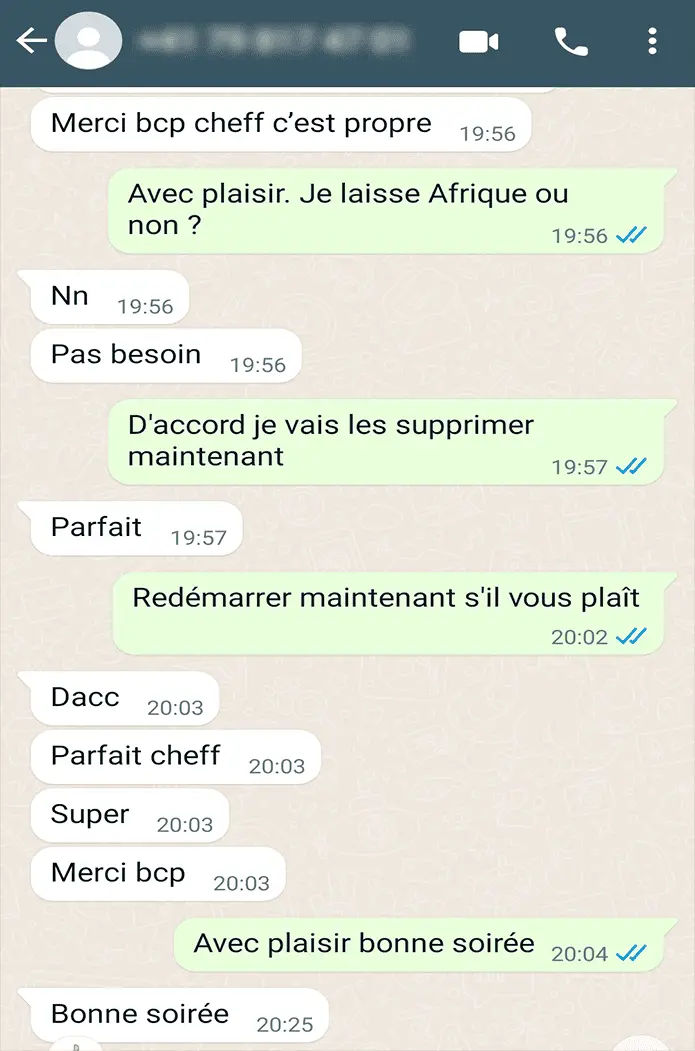This screenshot has height=1051, width=695.
Task: Open the contact's profile picture
Action: coord(88,42)
